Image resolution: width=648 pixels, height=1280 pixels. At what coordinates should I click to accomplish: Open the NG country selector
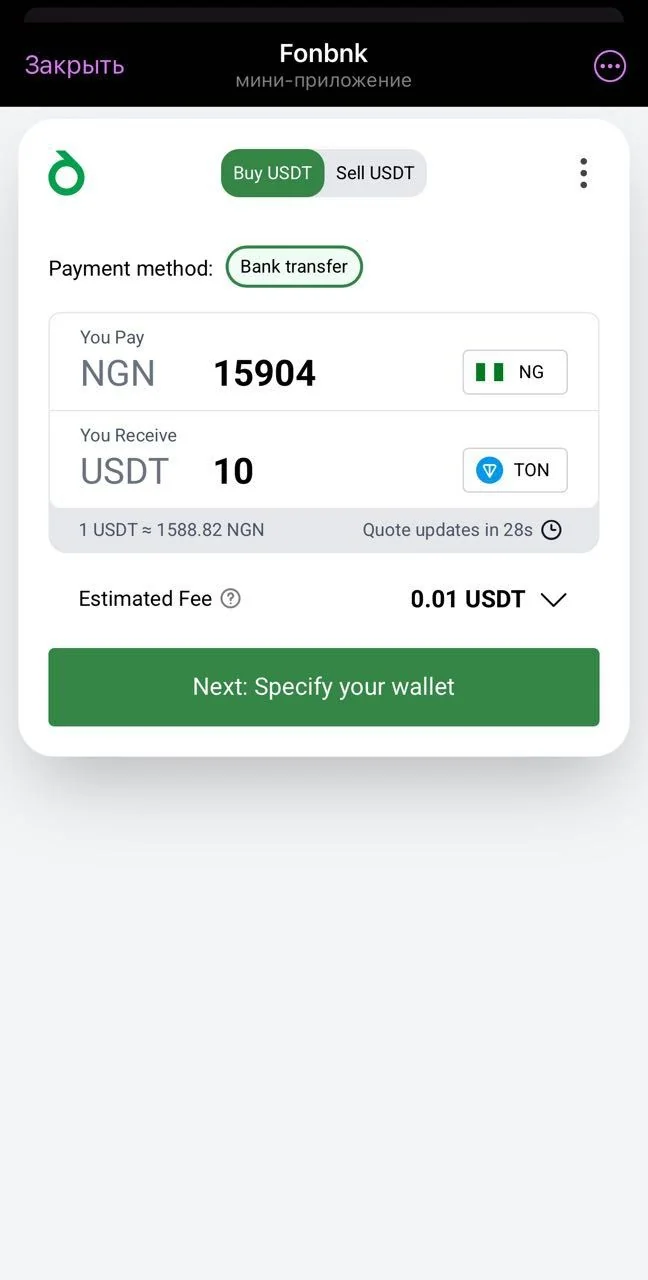coord(515,372)
